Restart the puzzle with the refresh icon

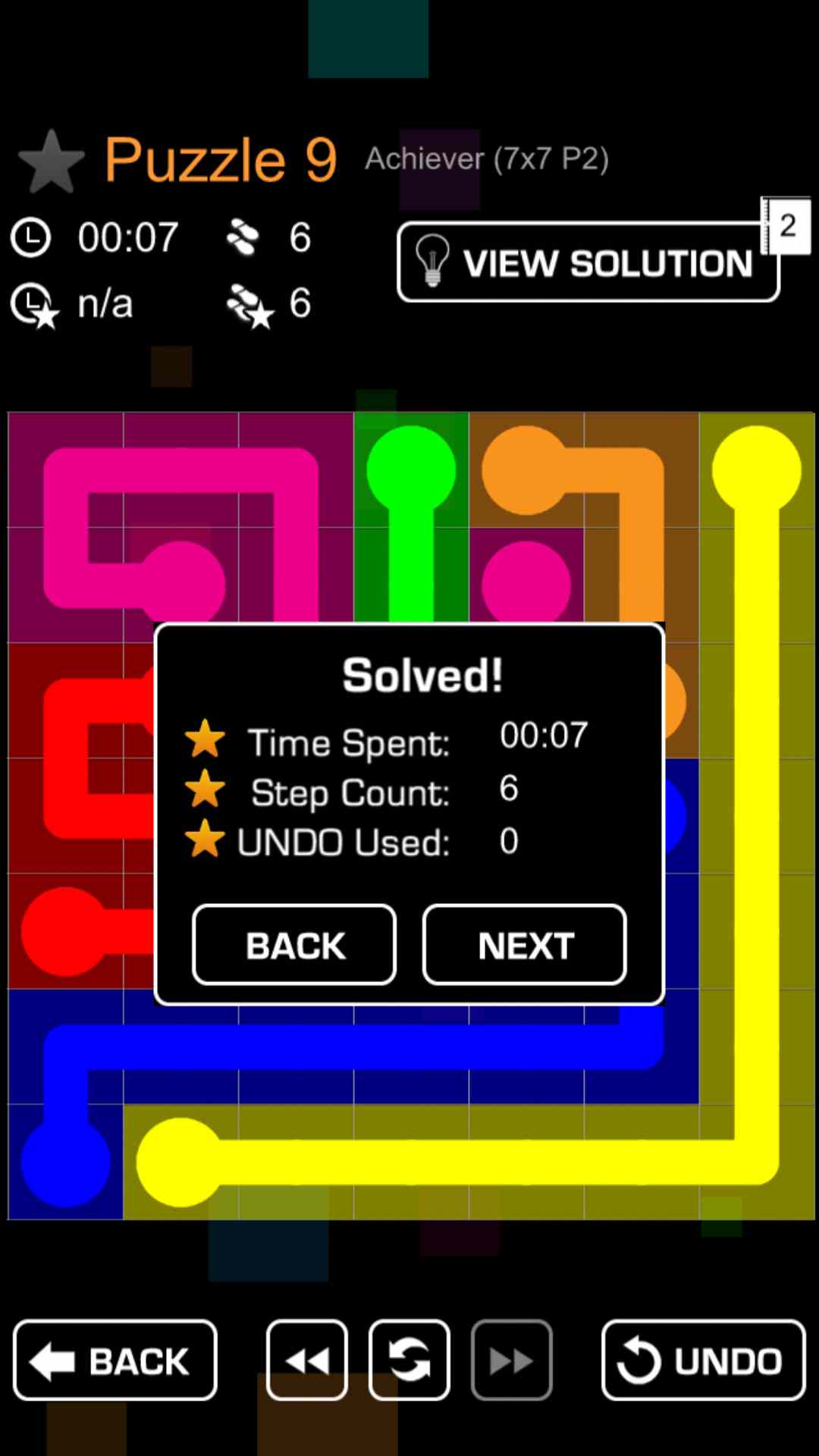[409, 1360]
